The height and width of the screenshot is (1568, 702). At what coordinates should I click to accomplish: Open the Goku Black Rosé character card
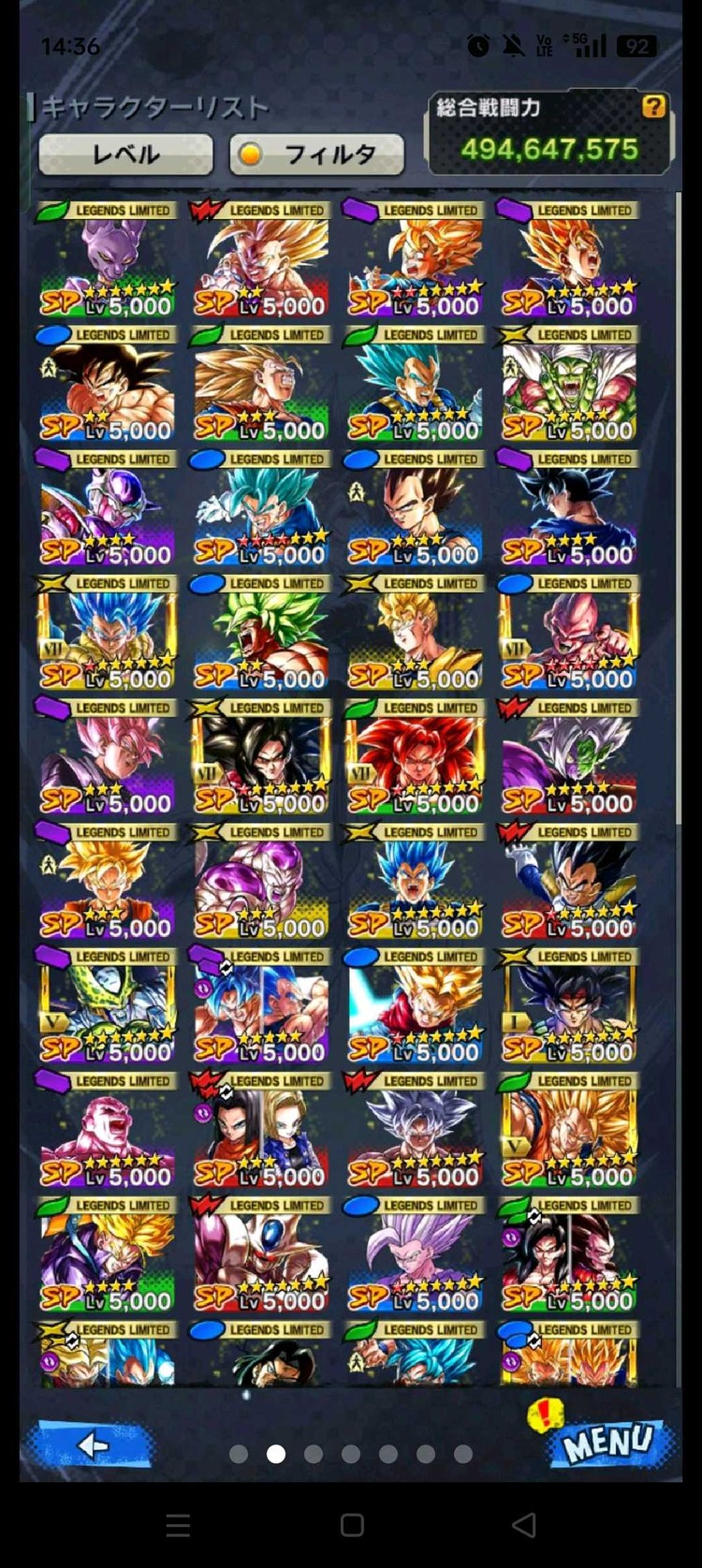click(x=106, y=757)
